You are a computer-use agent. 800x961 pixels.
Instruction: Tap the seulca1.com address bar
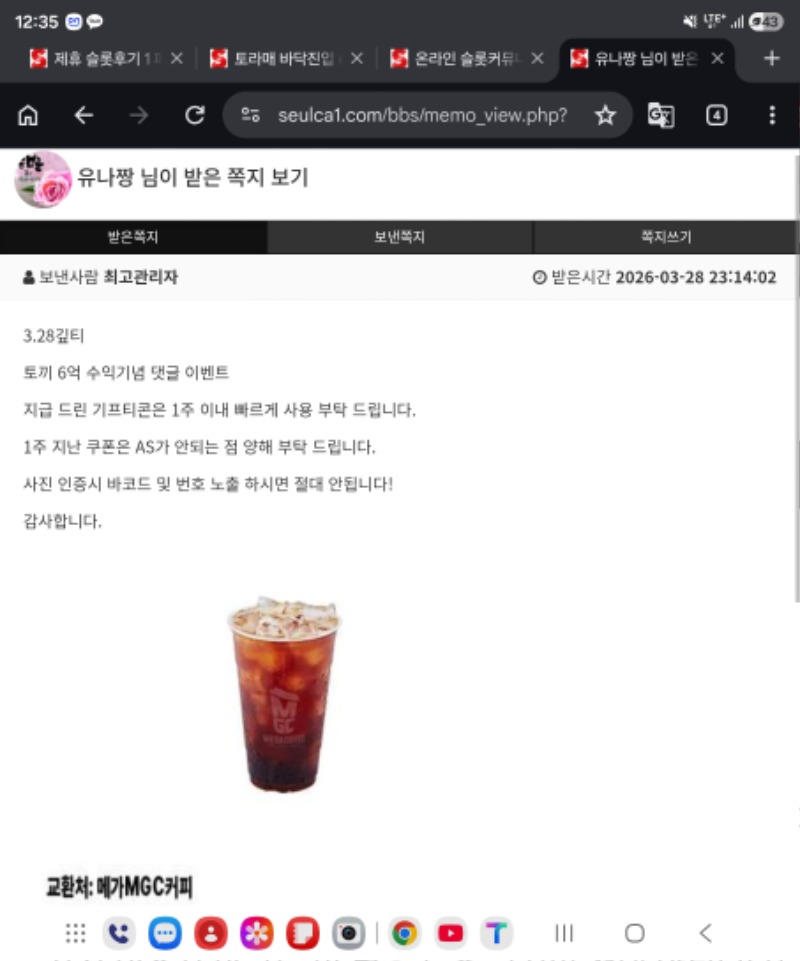pos(420,116)
